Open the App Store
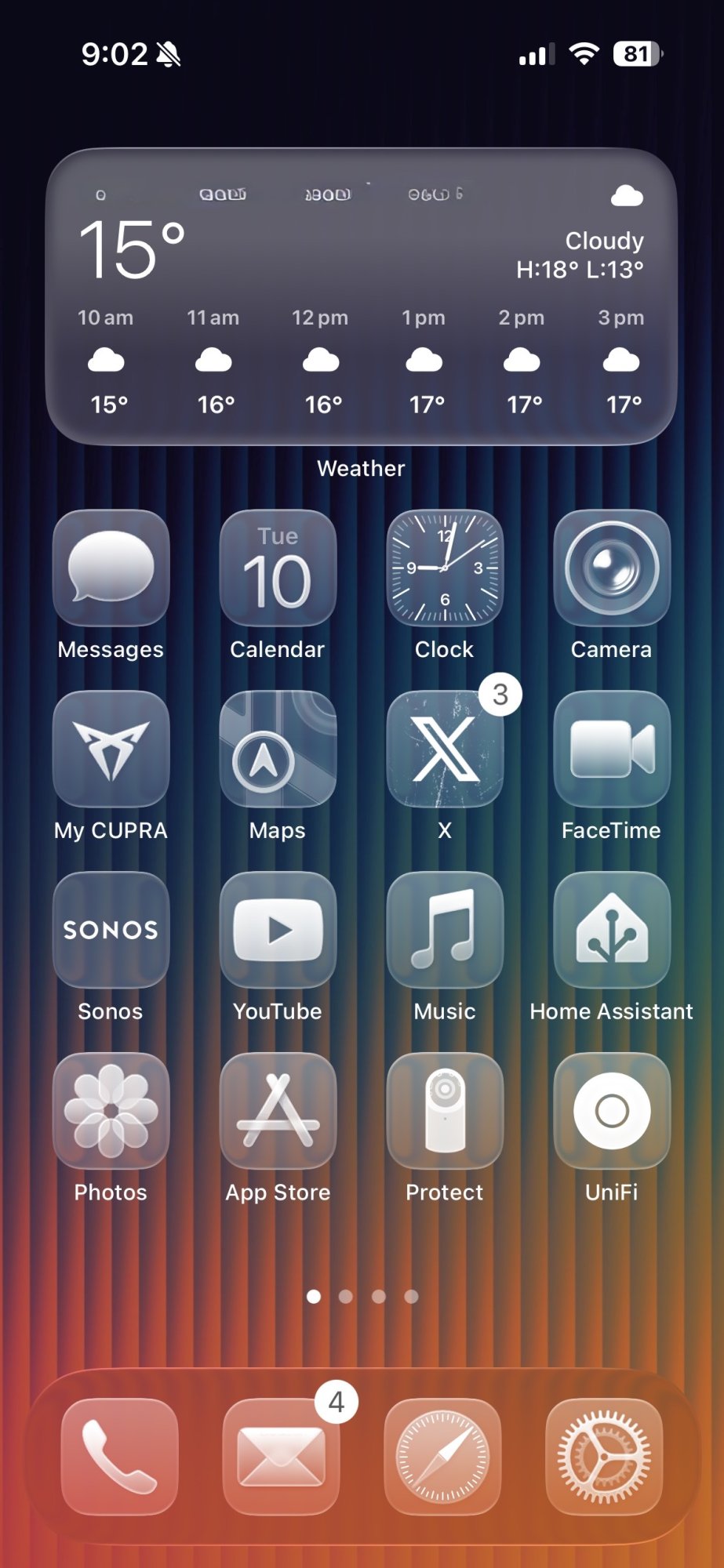 pyautogui.click(x=278, y=1112)
